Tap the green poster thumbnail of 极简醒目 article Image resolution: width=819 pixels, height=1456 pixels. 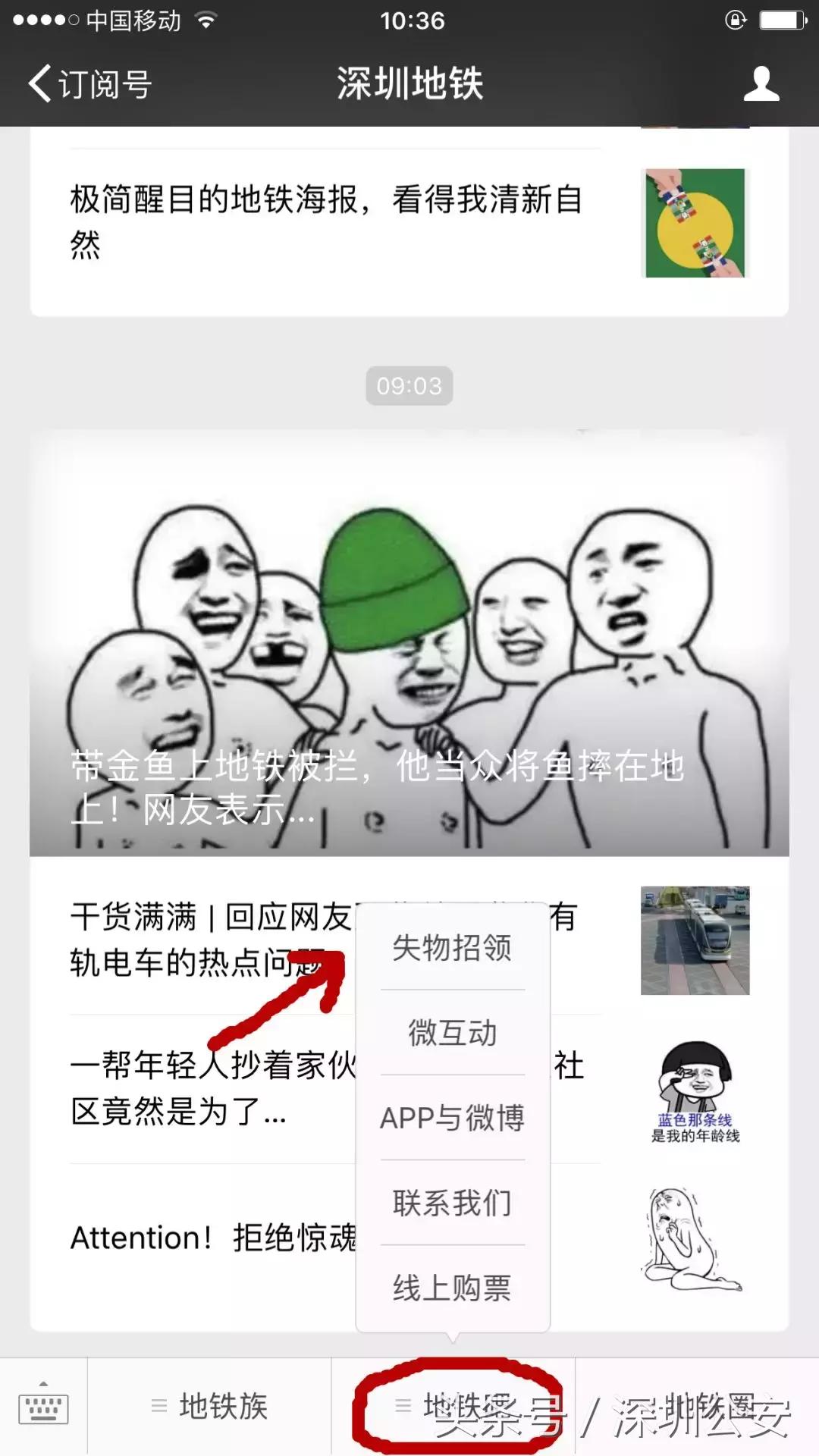[695, 221]
